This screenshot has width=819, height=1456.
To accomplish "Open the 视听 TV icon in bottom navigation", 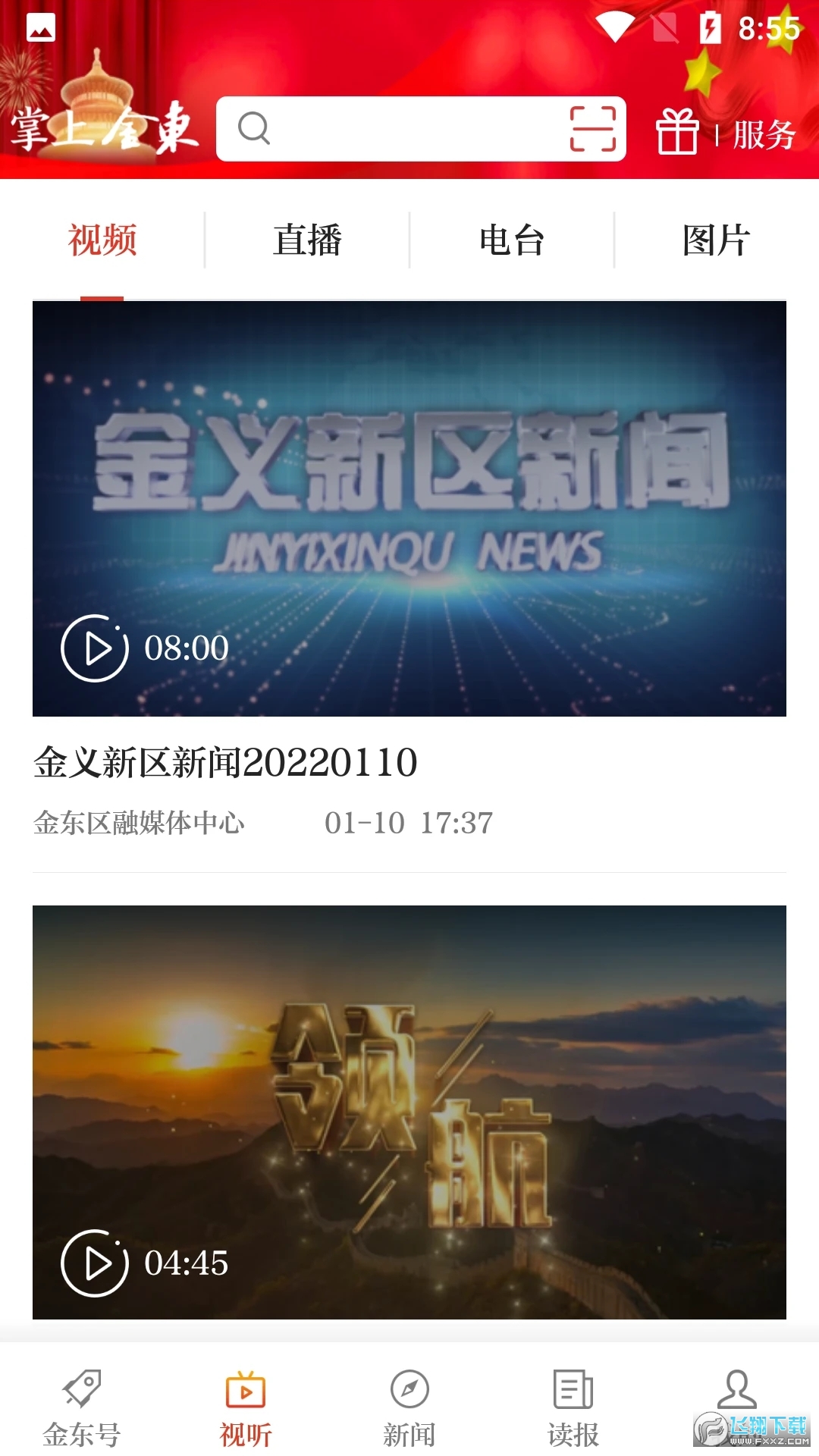I will coord(245,1407).
